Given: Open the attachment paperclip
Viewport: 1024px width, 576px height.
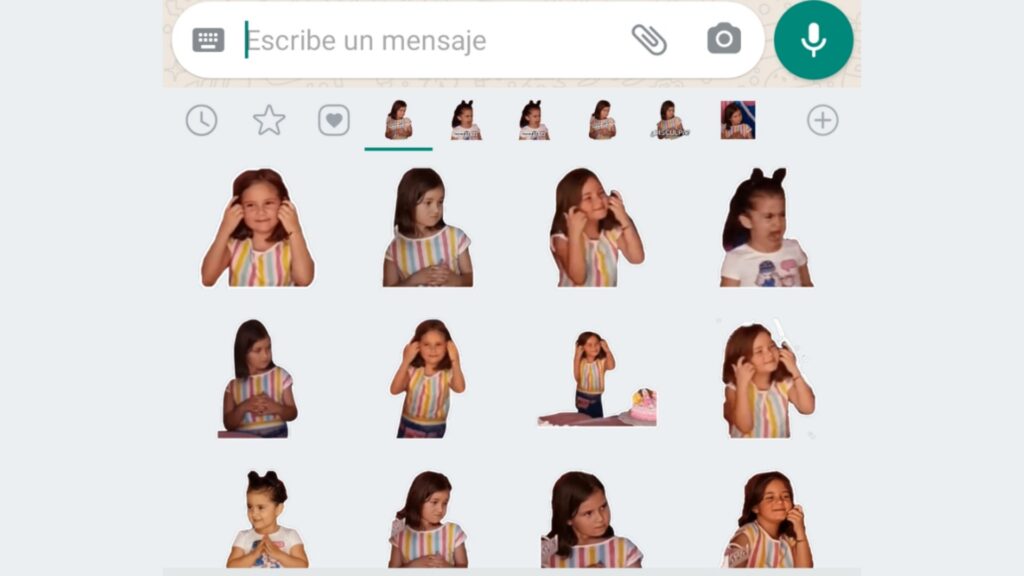Looking at the screenshot, I should coord(649,40).
